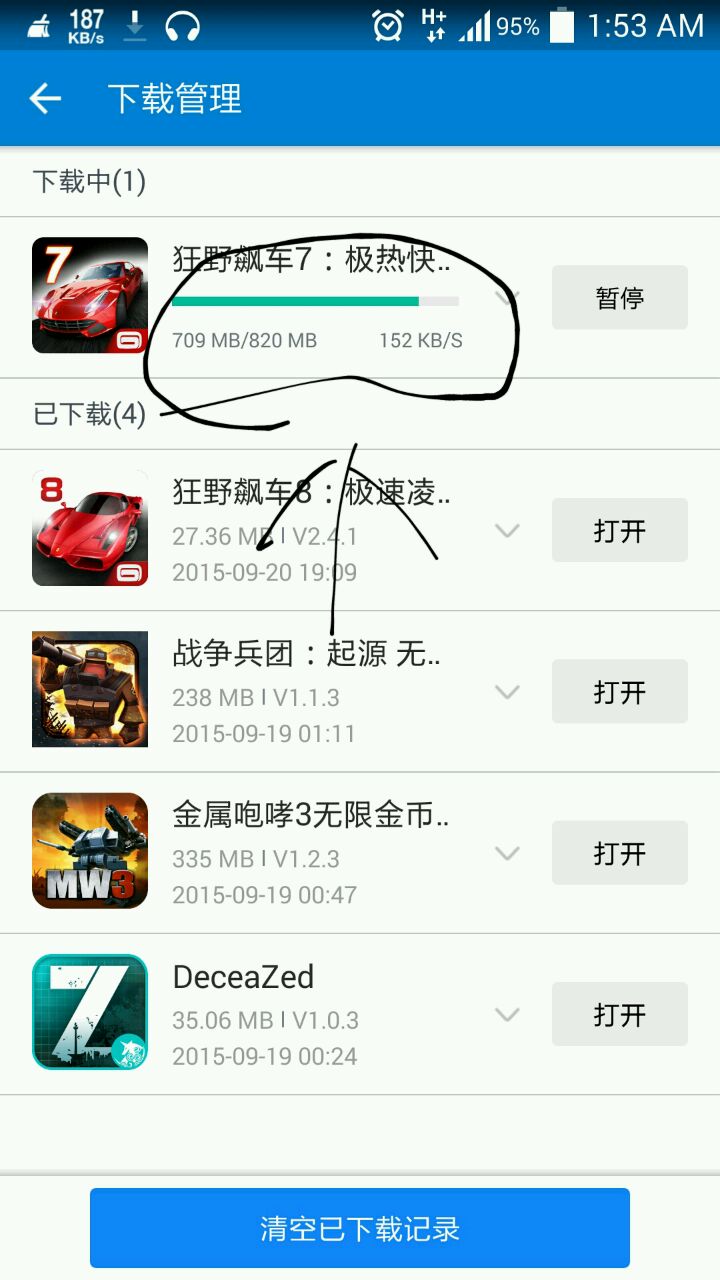Expand options for DeceaZed chevron

click(508, 1015)
